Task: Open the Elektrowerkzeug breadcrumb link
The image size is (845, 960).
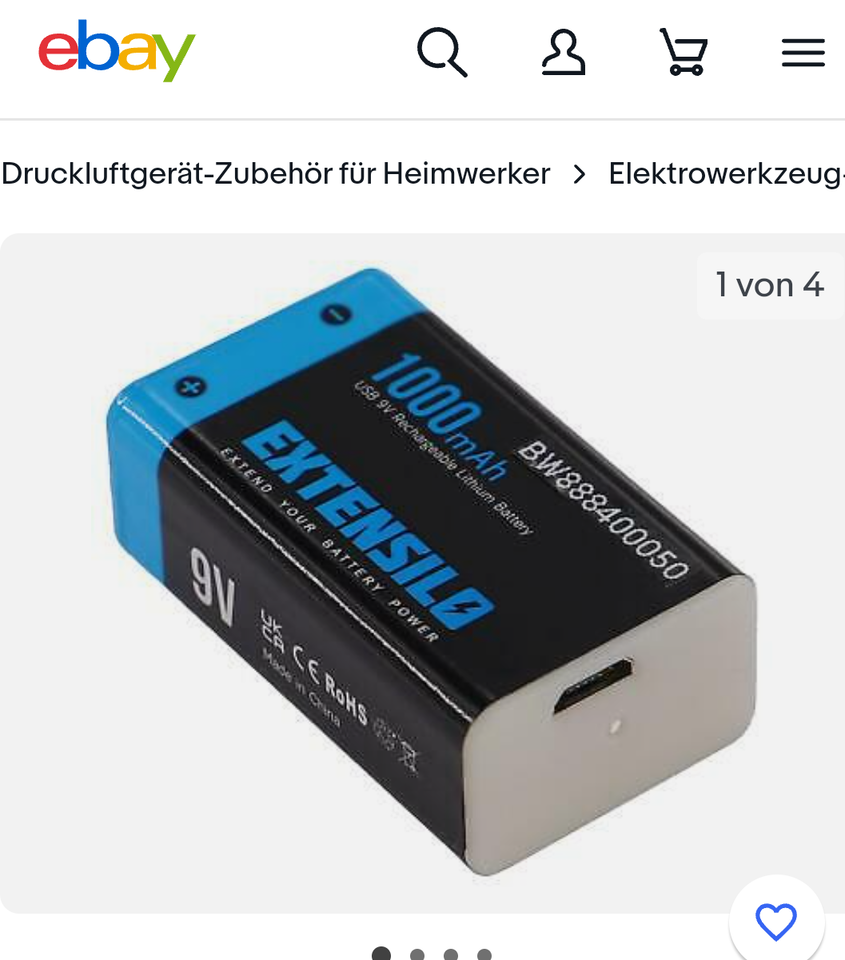Action: click(x=726, y=174)
